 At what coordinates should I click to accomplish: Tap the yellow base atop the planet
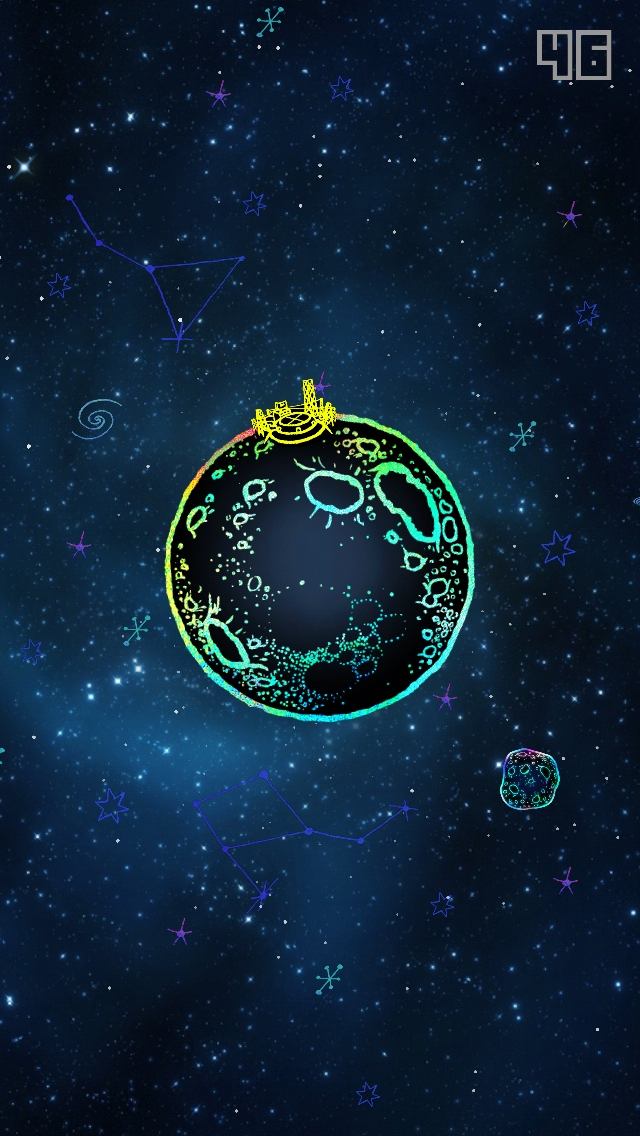296,416
